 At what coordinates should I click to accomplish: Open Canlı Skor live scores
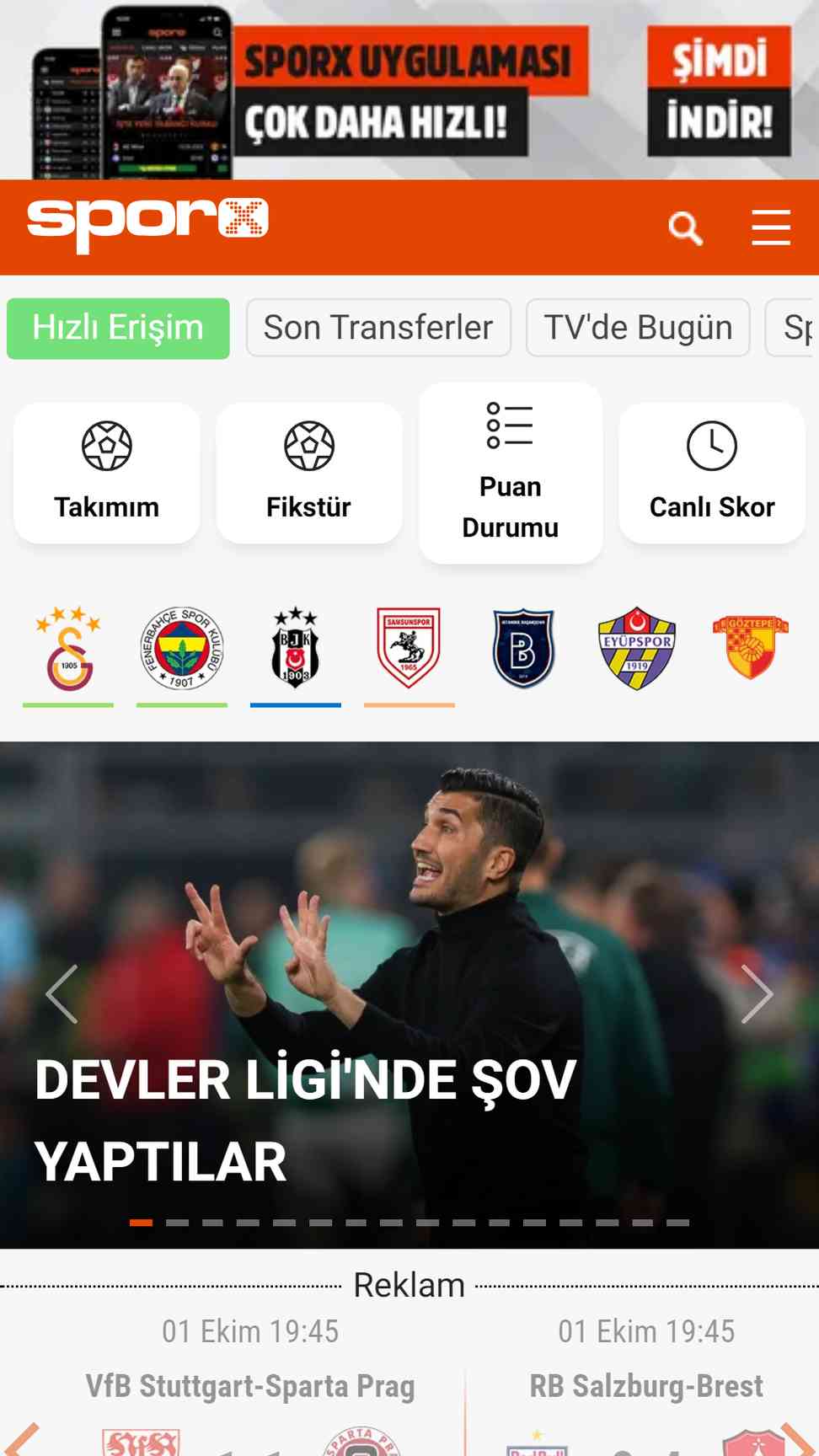(712, 473)
